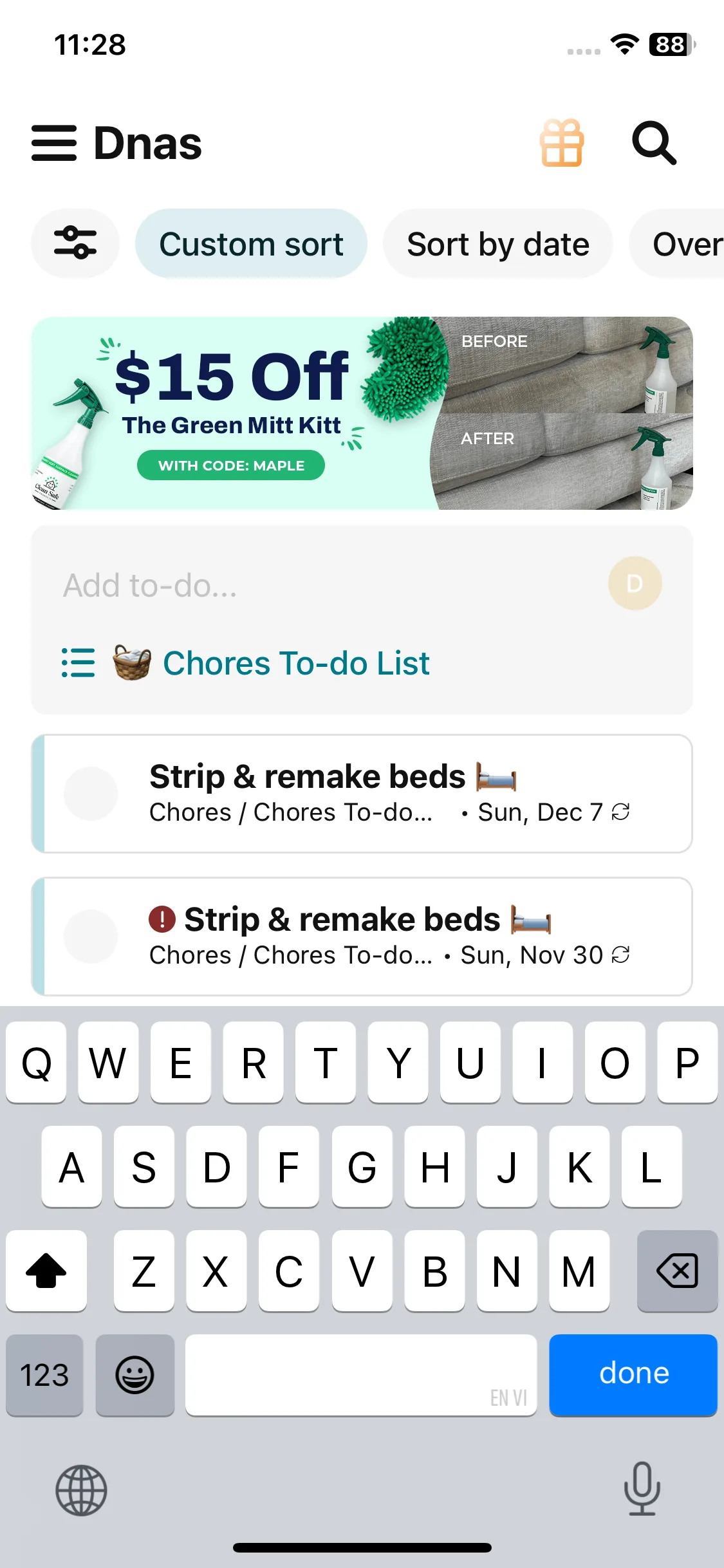Viewport: 724px width, 1568px height.
Task: Complete Strip & remake beds due Dec 7
Action: click(x=91, y=793)
